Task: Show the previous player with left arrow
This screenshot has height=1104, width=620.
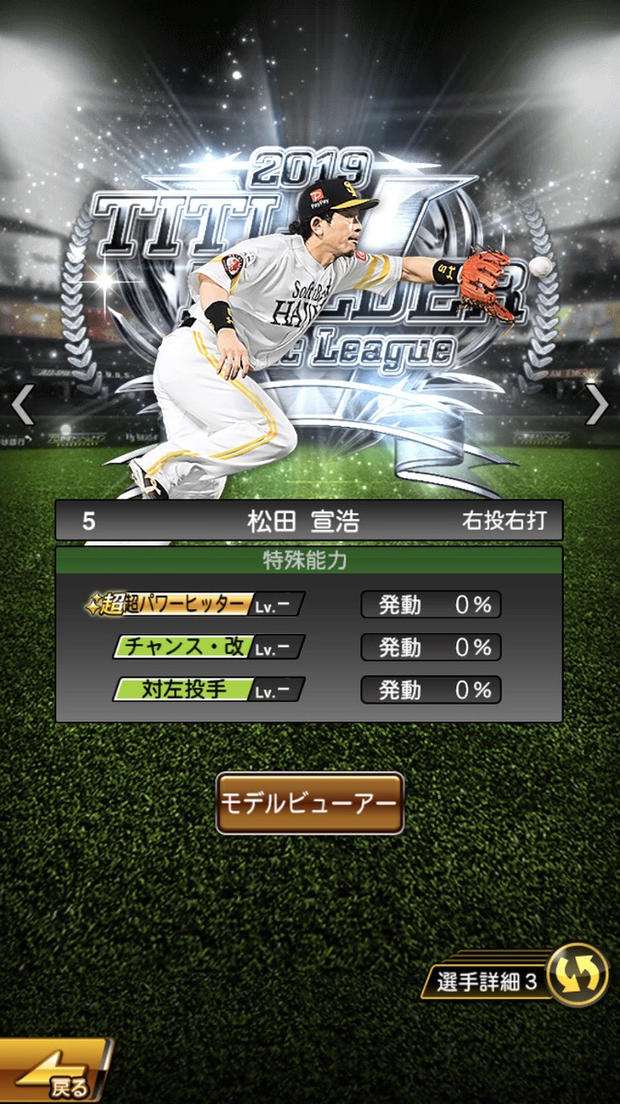Action: [23, 404]
